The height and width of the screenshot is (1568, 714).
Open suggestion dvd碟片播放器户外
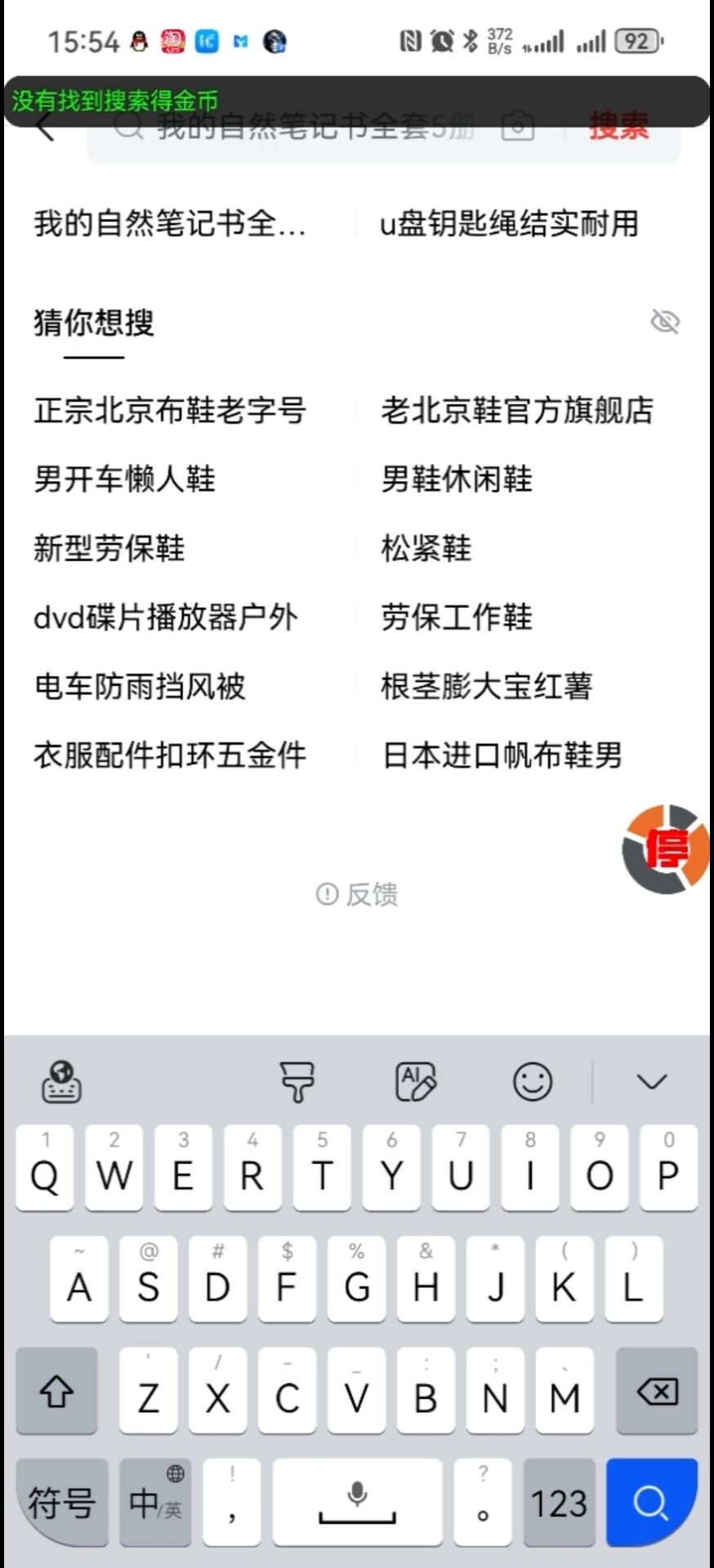coord(166,617)
